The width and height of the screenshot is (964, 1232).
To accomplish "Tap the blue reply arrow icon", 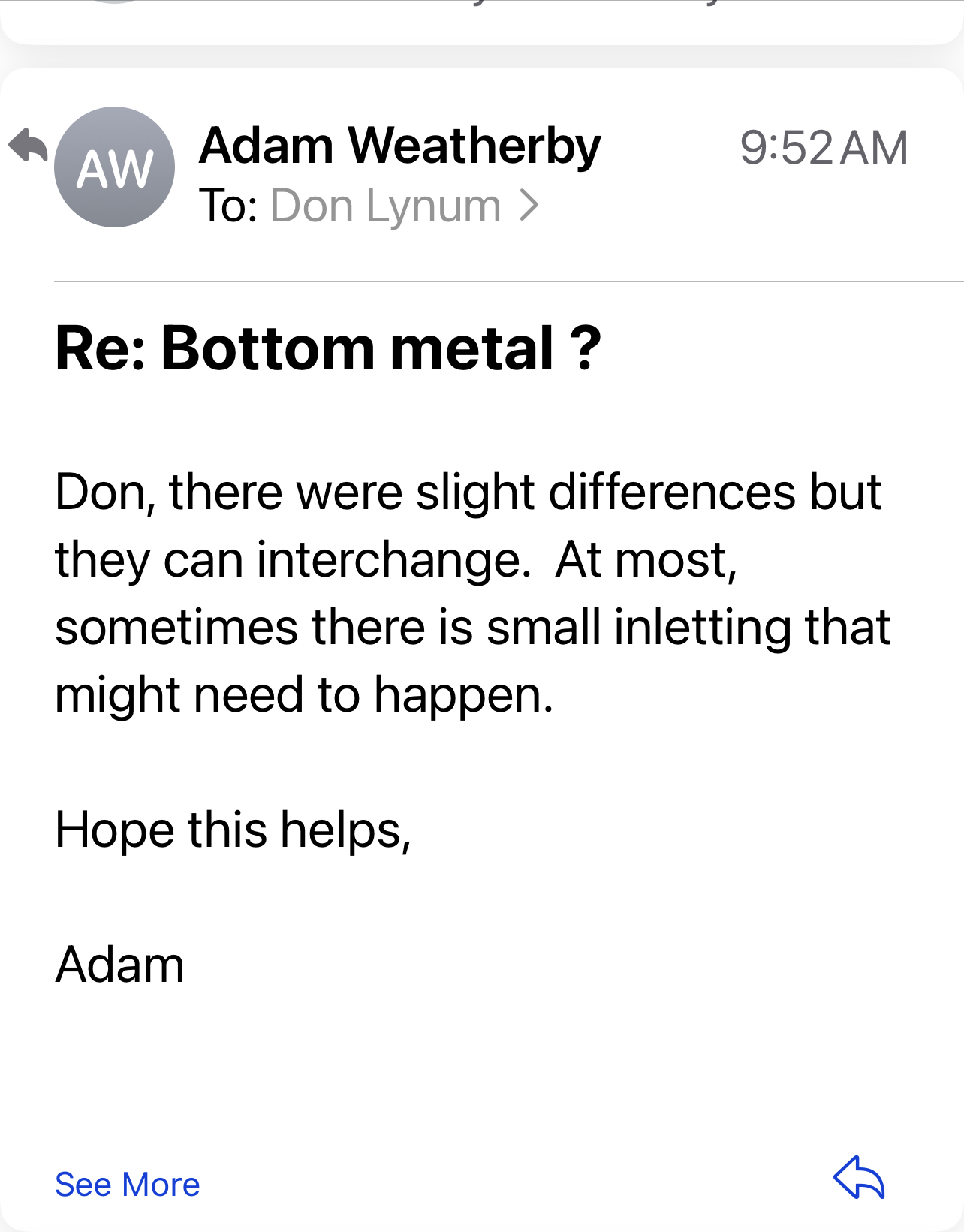I will click(859, 1178).
